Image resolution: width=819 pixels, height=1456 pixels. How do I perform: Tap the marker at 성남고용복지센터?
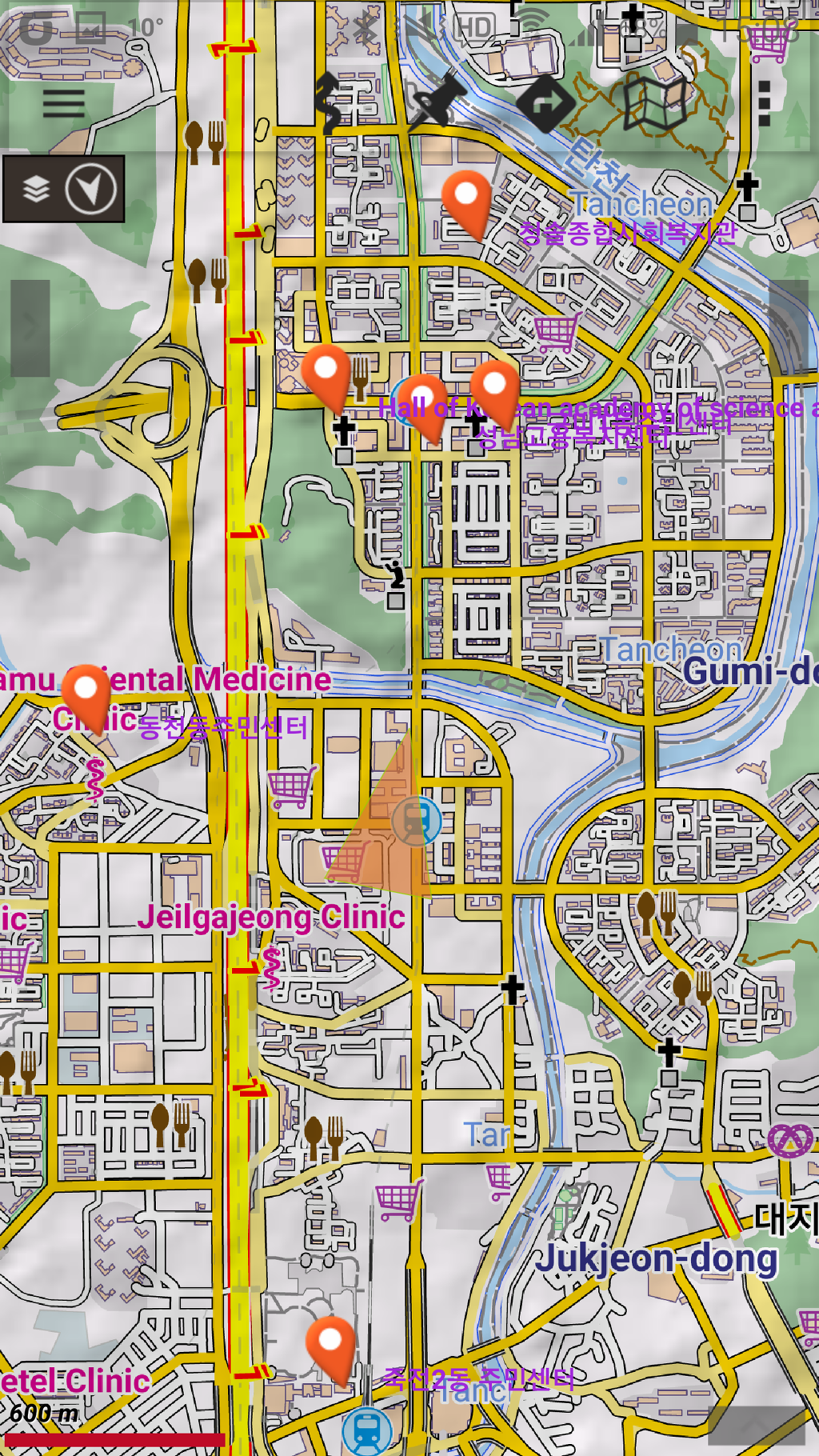[495, 390]
